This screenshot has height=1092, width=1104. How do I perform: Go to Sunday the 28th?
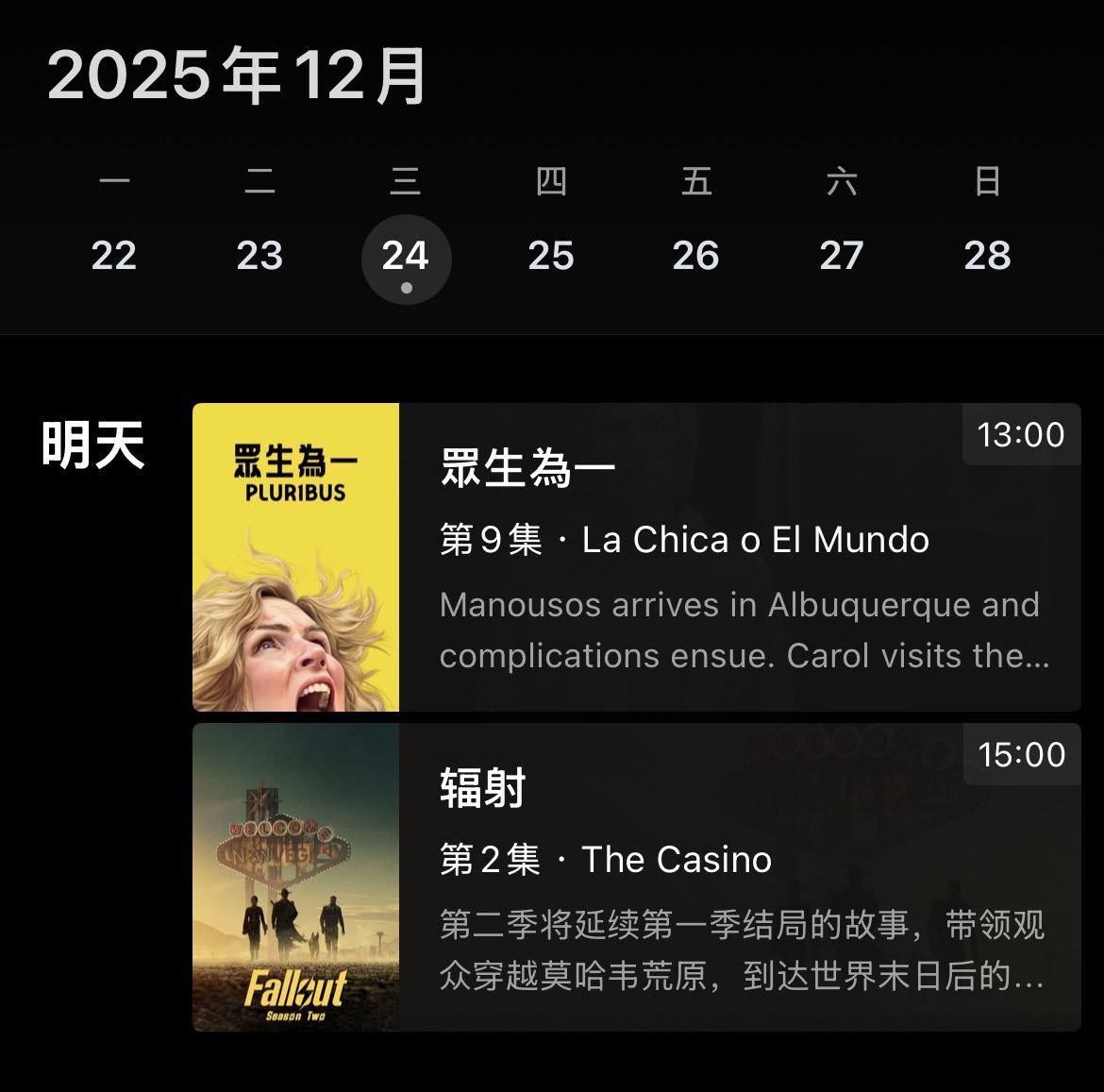(x=987, y=256)
